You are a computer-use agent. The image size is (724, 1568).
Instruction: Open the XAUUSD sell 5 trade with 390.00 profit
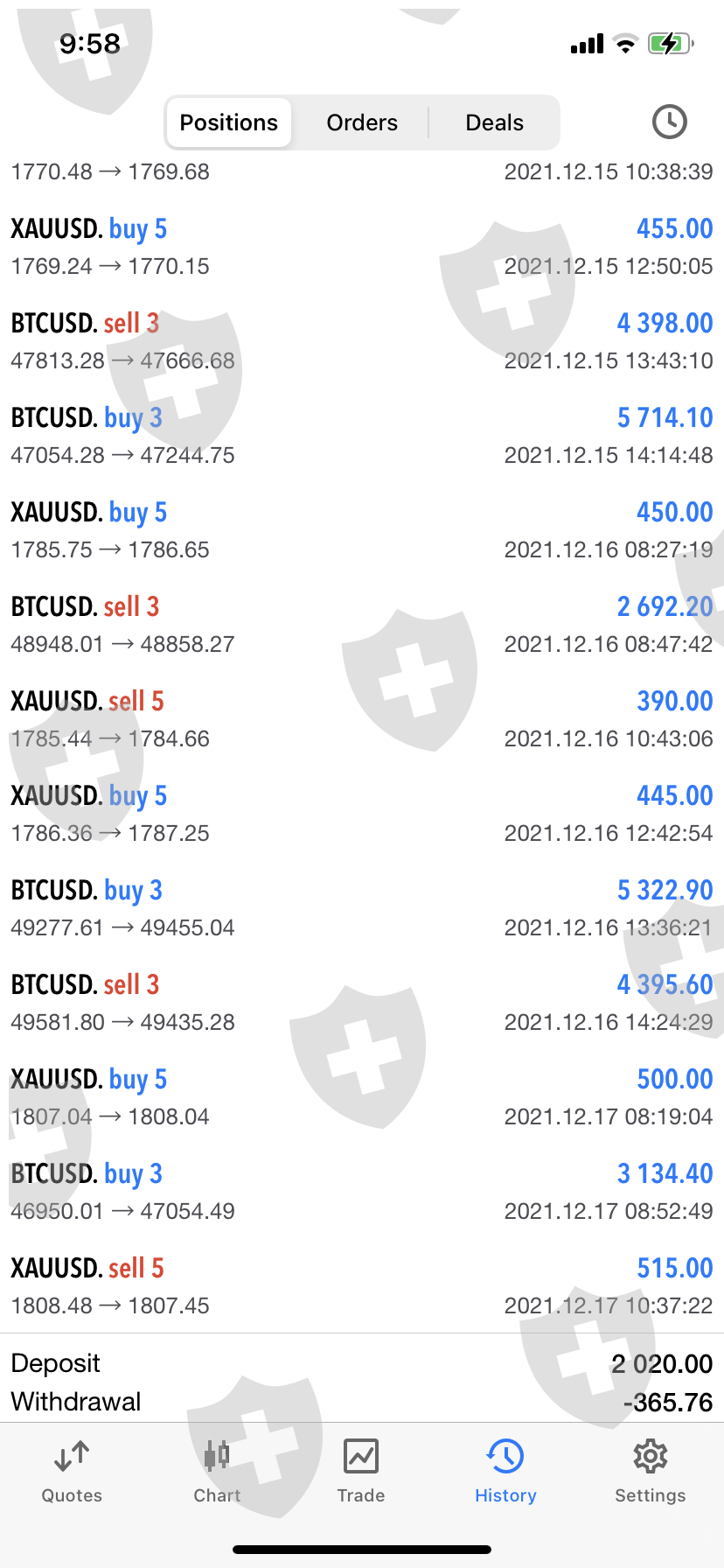pyautogui.click(x=362, y=719)
